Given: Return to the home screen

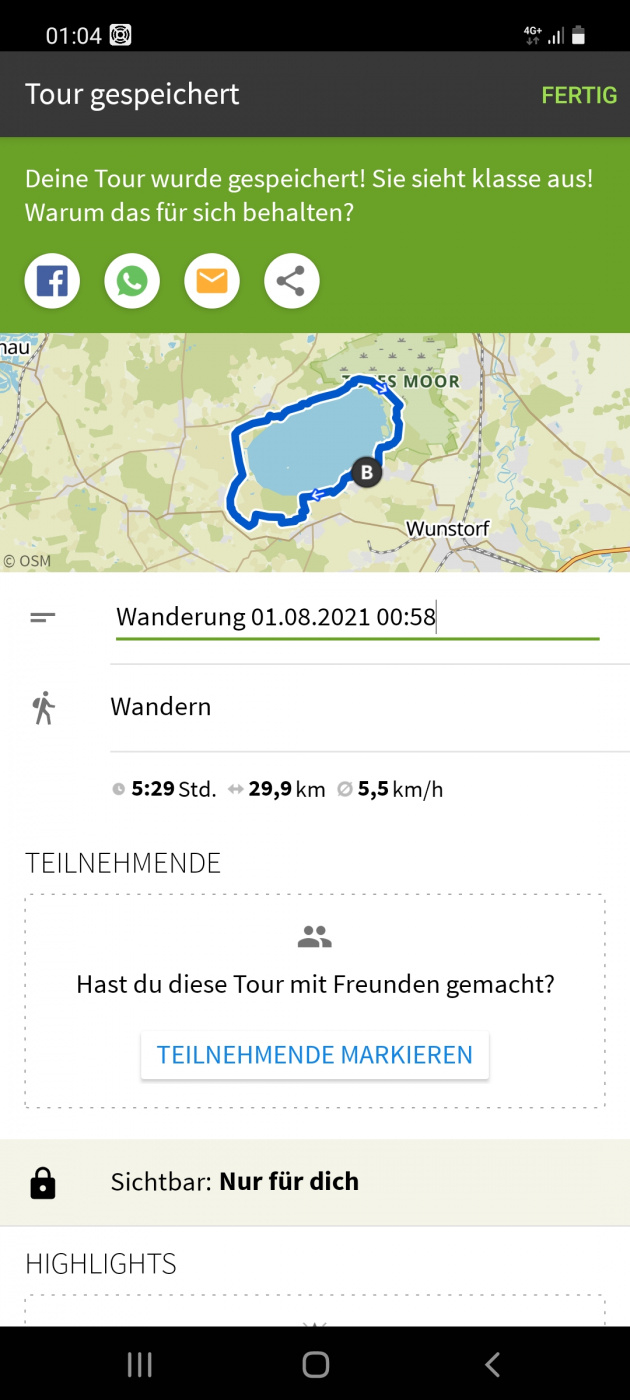Looking at the screenshot, I should 315,1364.
